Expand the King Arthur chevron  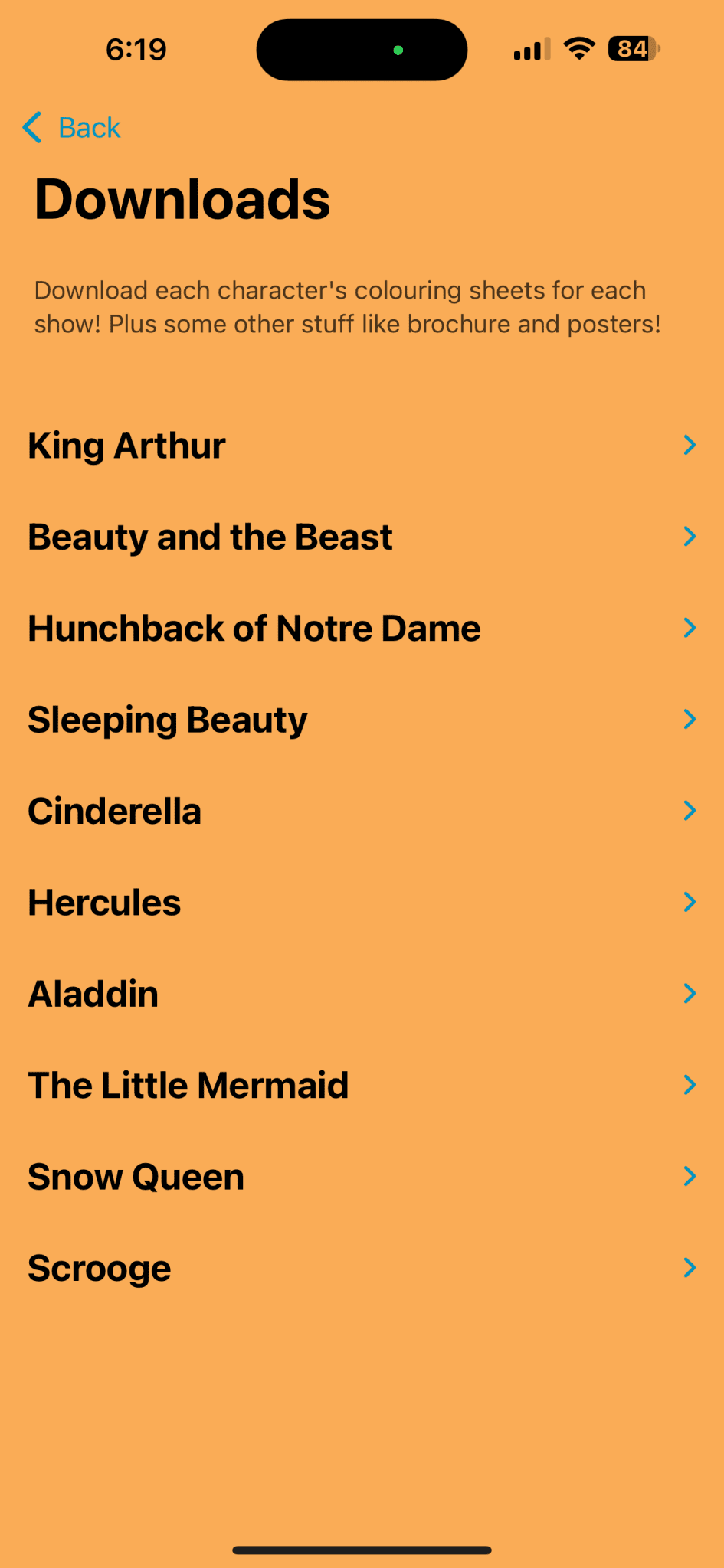coord(689,444)
